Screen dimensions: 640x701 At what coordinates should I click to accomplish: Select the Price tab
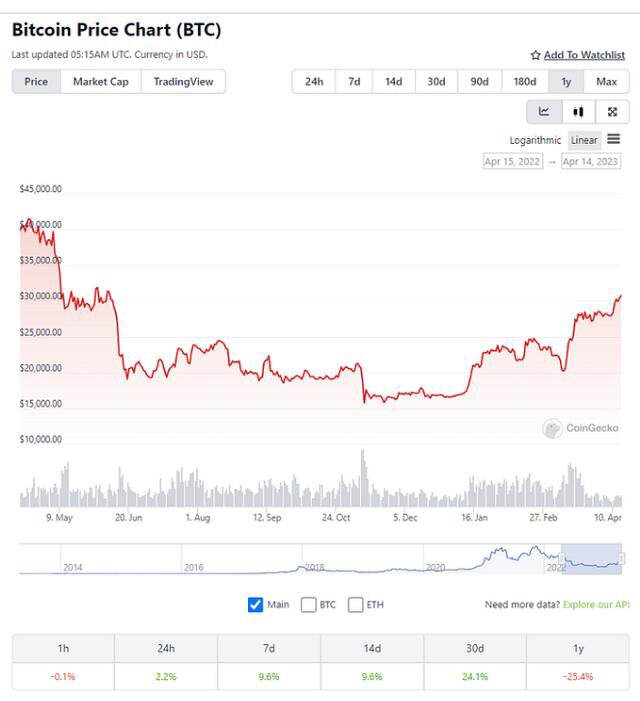coord(36,82)
